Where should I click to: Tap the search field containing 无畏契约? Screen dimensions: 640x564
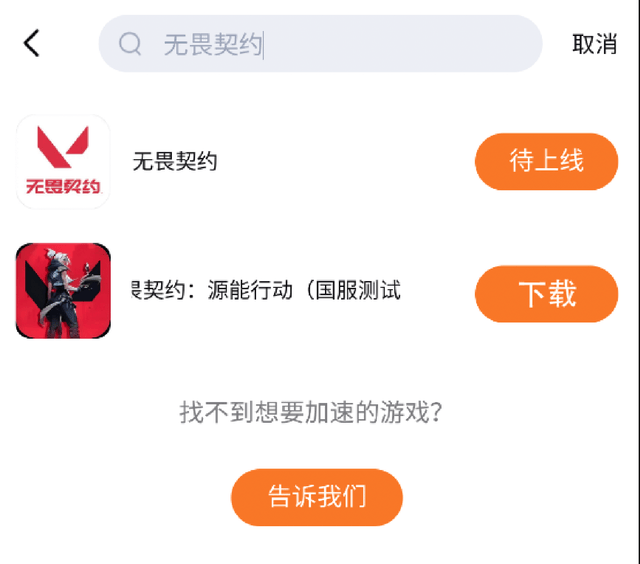click(320, 44)
